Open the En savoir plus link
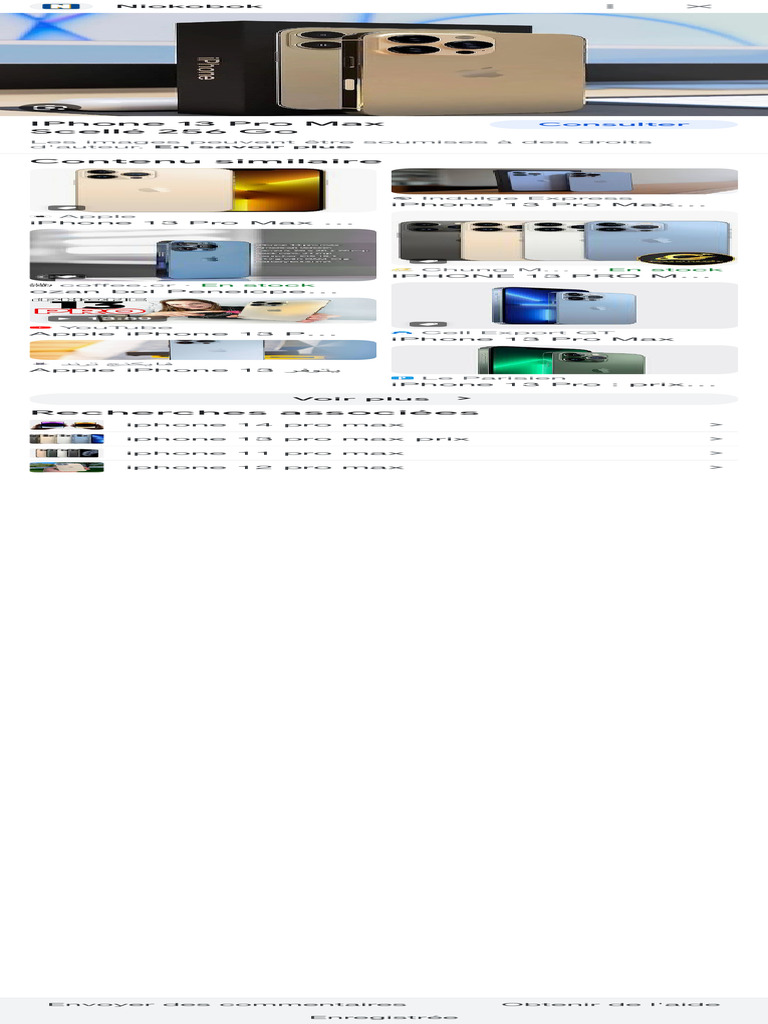Screen dimensions: 768x1024 (x=252, y=147)
